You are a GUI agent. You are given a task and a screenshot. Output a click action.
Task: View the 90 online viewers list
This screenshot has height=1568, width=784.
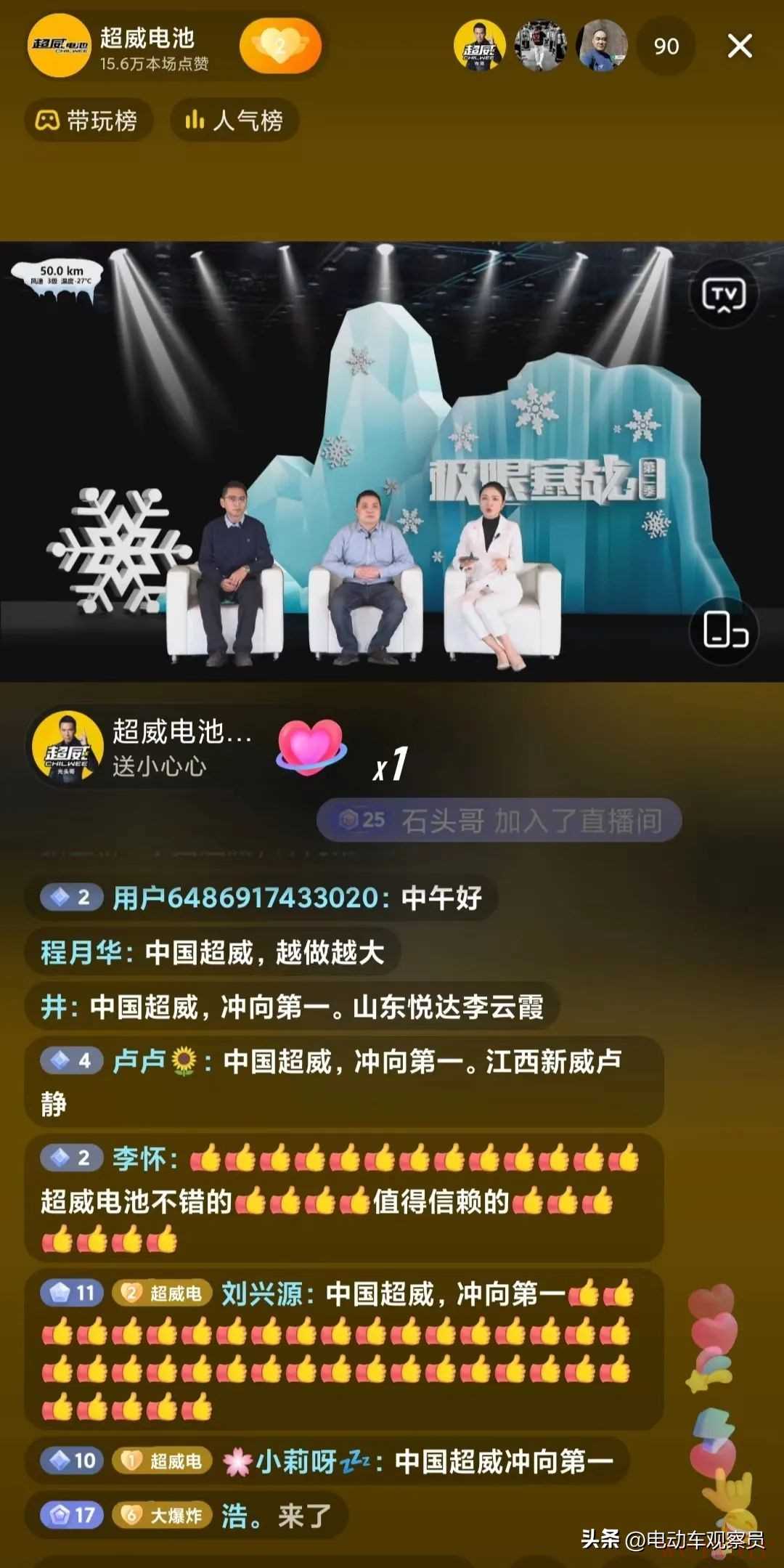coord(666,46)
